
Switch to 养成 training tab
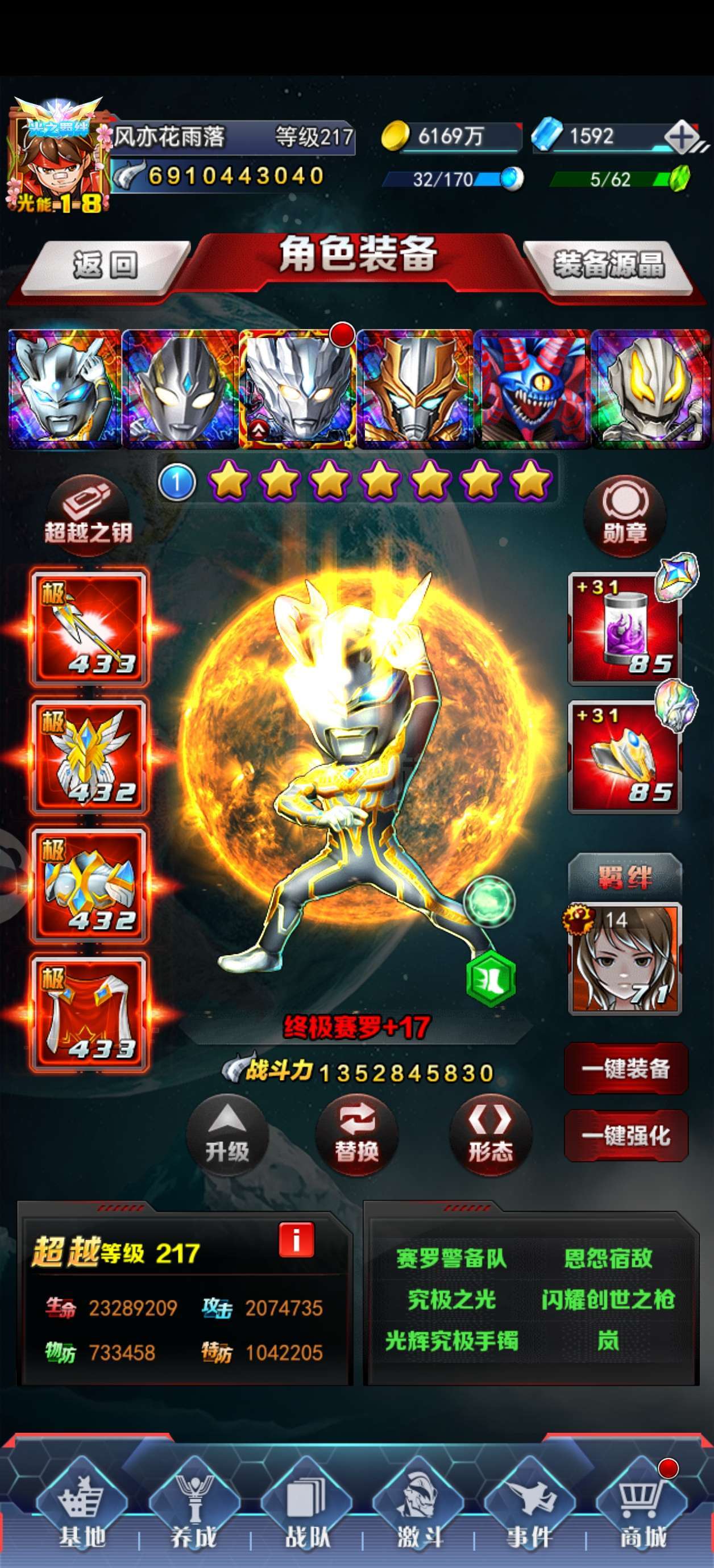pyautogui.click(x=194, y=1508)
